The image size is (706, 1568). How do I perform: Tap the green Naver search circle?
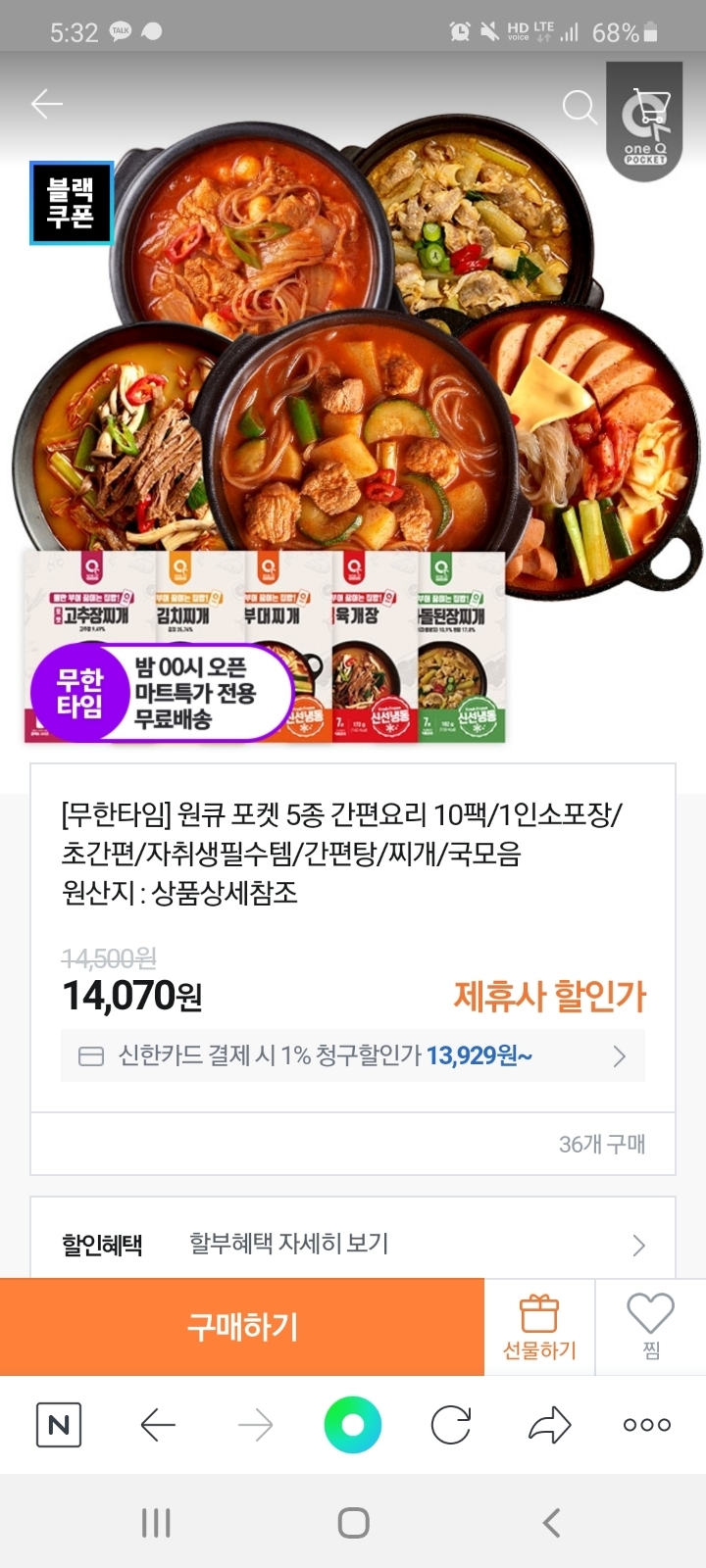(x=353, y=1425)
